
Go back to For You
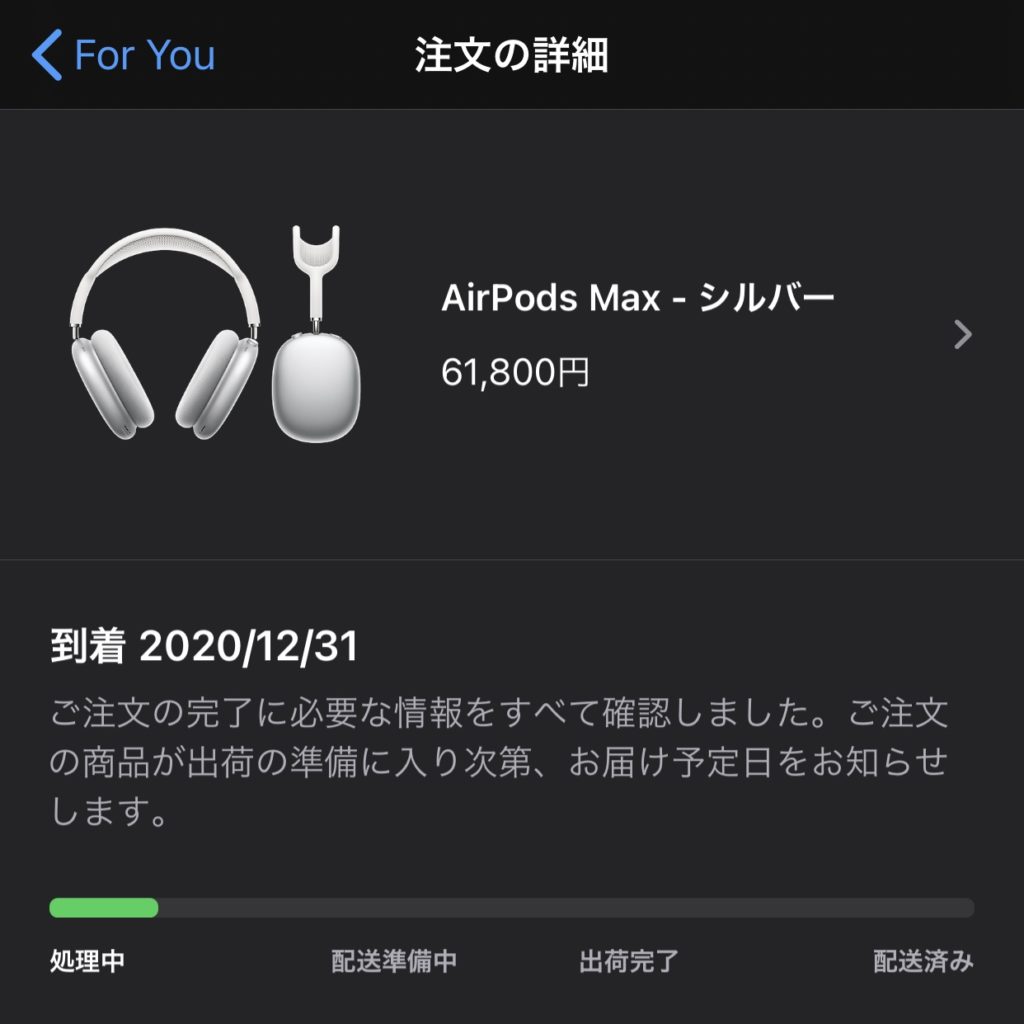click(122, 55)
